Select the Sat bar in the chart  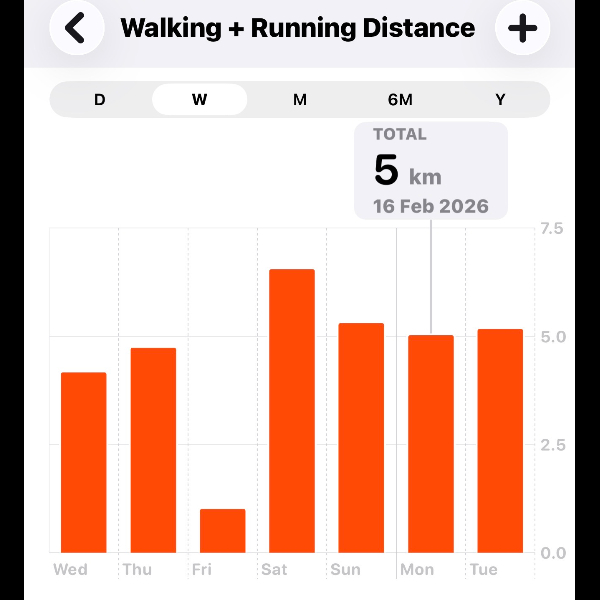292,410
